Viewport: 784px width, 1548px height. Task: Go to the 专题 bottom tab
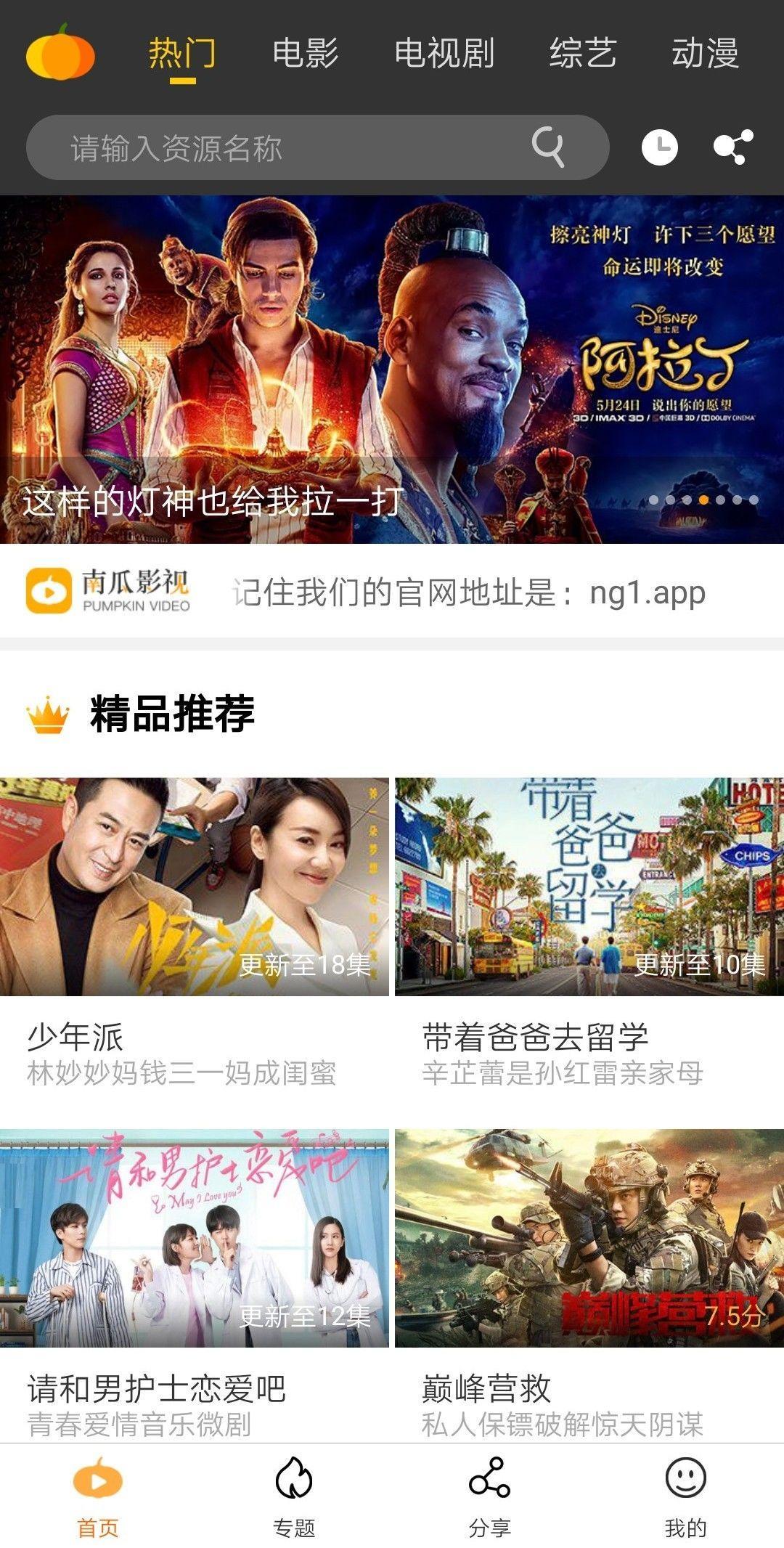click(x=294, y=1497)
